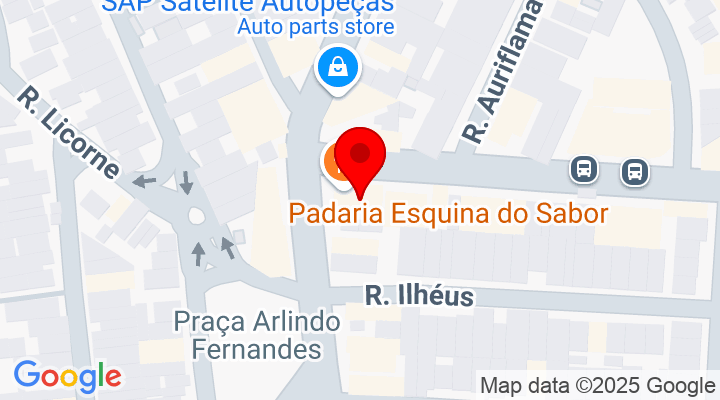Viewport: 720px width, 400px height.
Task: Open the Google logo link
Action: (67, 376)
